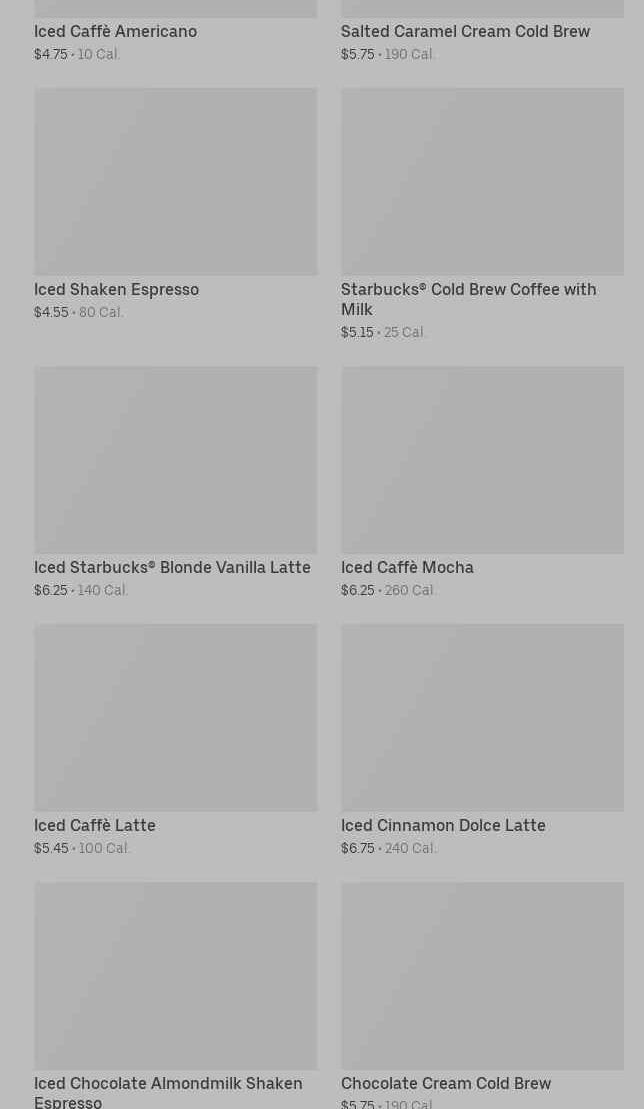Open the Iced Shaken Espresso card

[175, 204]
